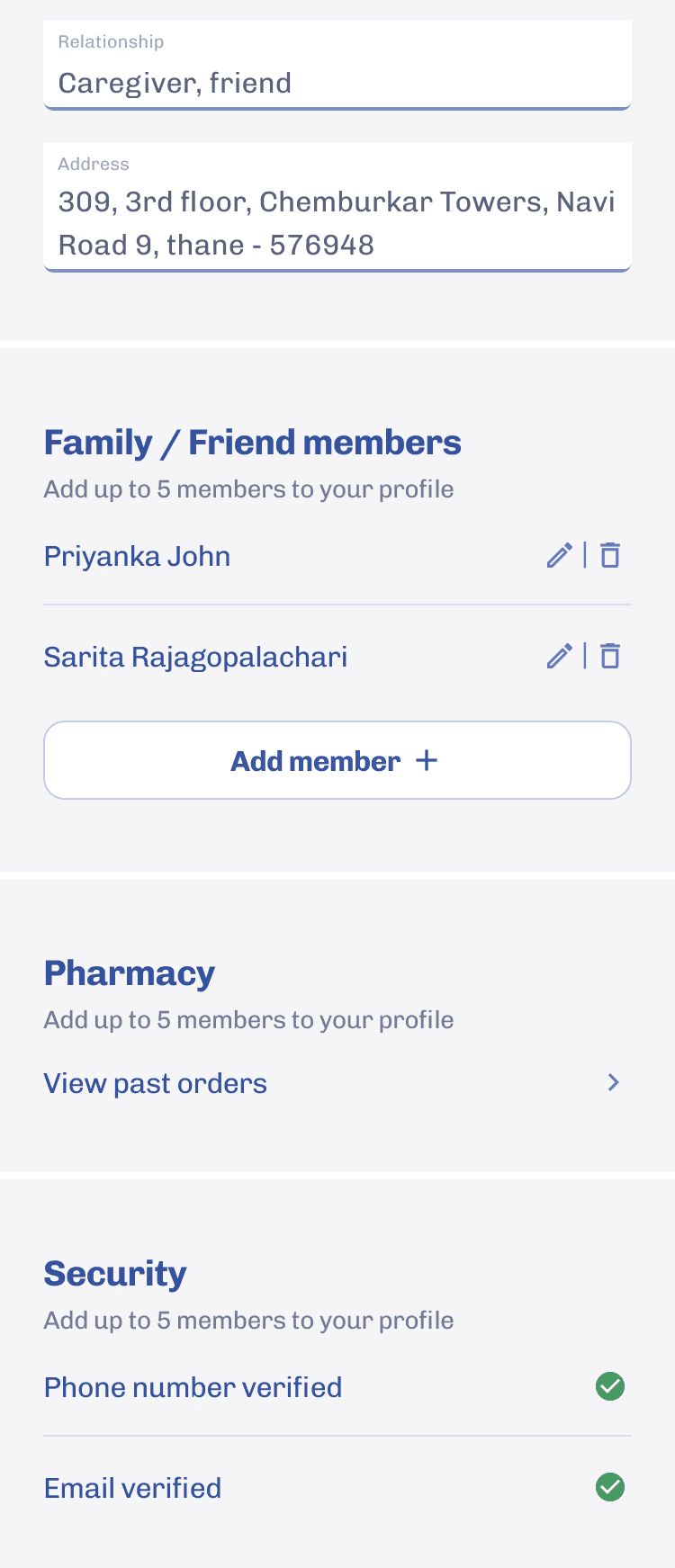Remove Sarita Rajagopalachari from members

(x=610, y=657)
